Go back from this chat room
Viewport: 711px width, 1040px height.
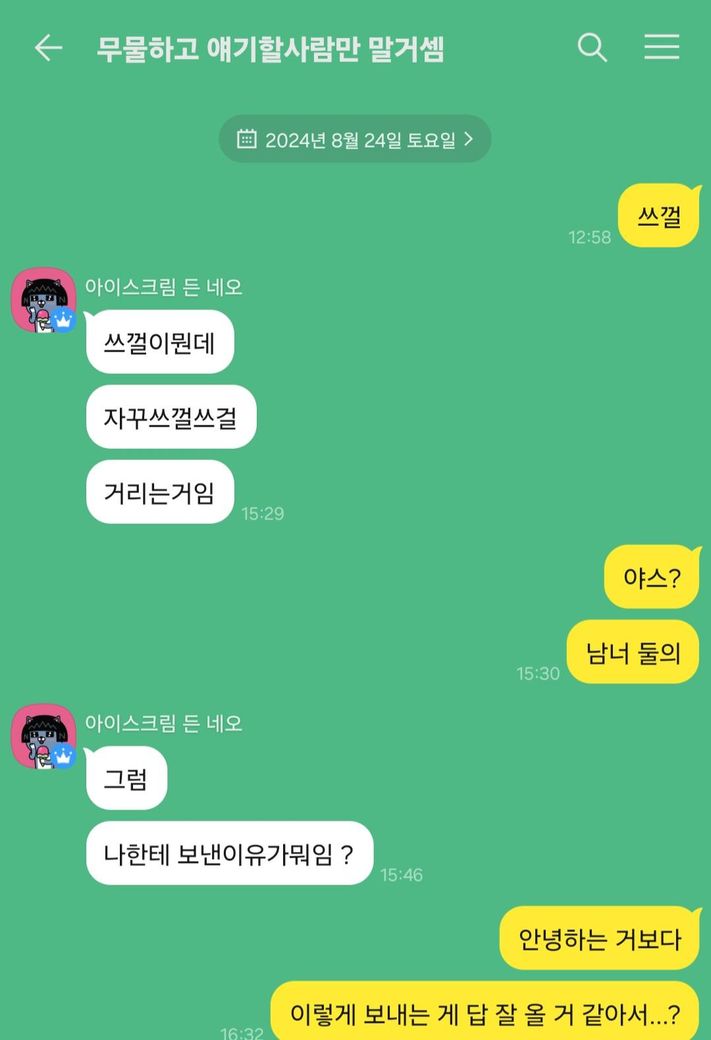pyautogui.click(x=48, y=48)
